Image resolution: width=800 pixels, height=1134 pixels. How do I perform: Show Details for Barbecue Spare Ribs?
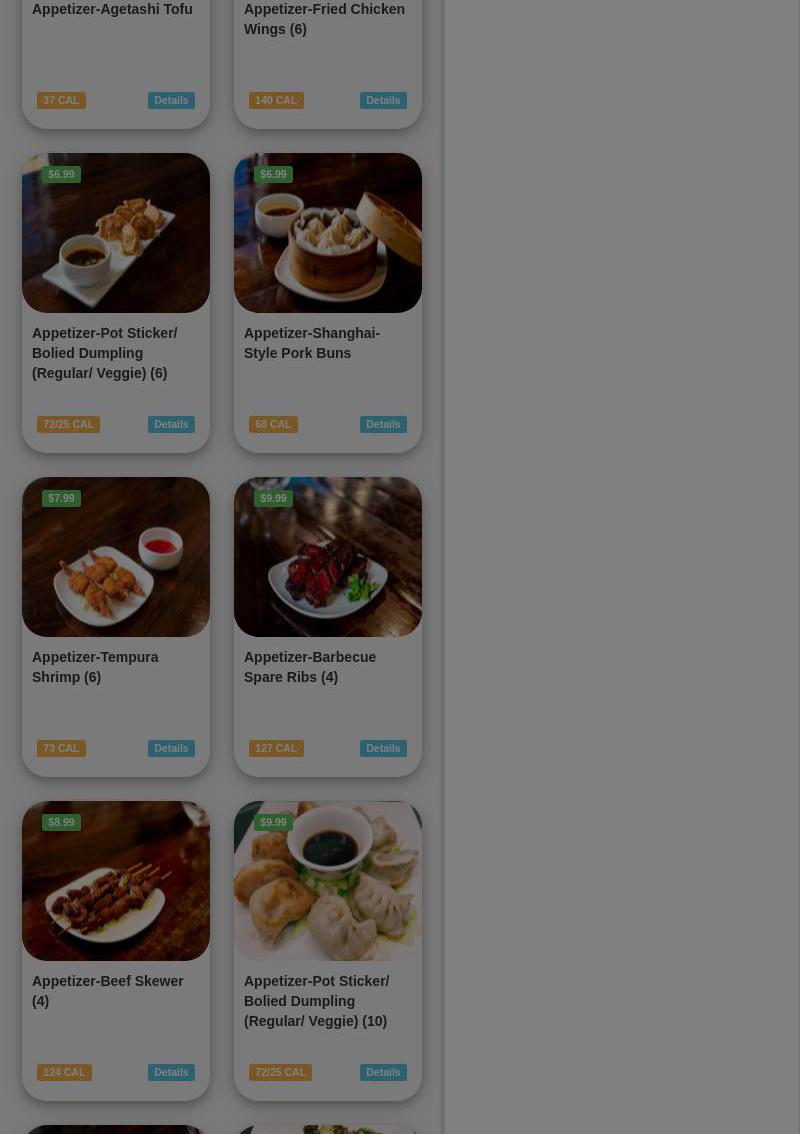383,748
